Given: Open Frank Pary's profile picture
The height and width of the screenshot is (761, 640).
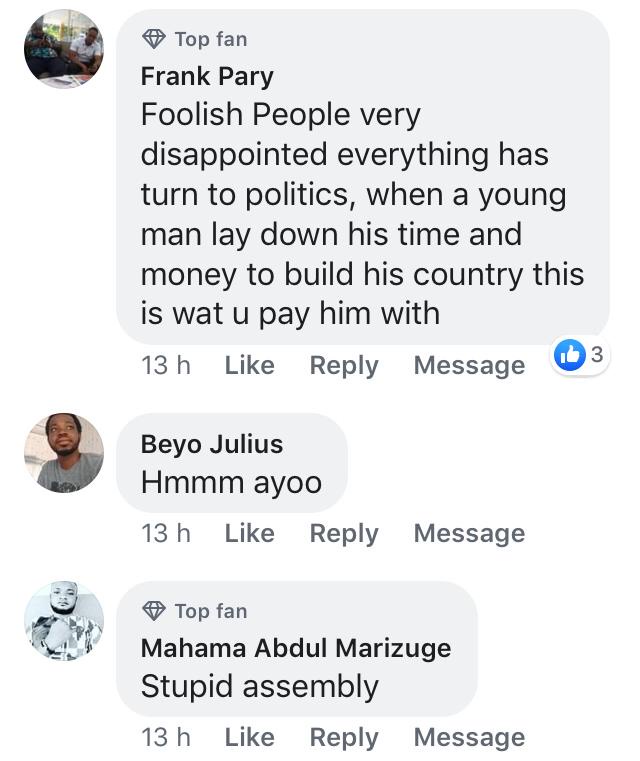Looking at the screenshot, I should coord(64,49).
